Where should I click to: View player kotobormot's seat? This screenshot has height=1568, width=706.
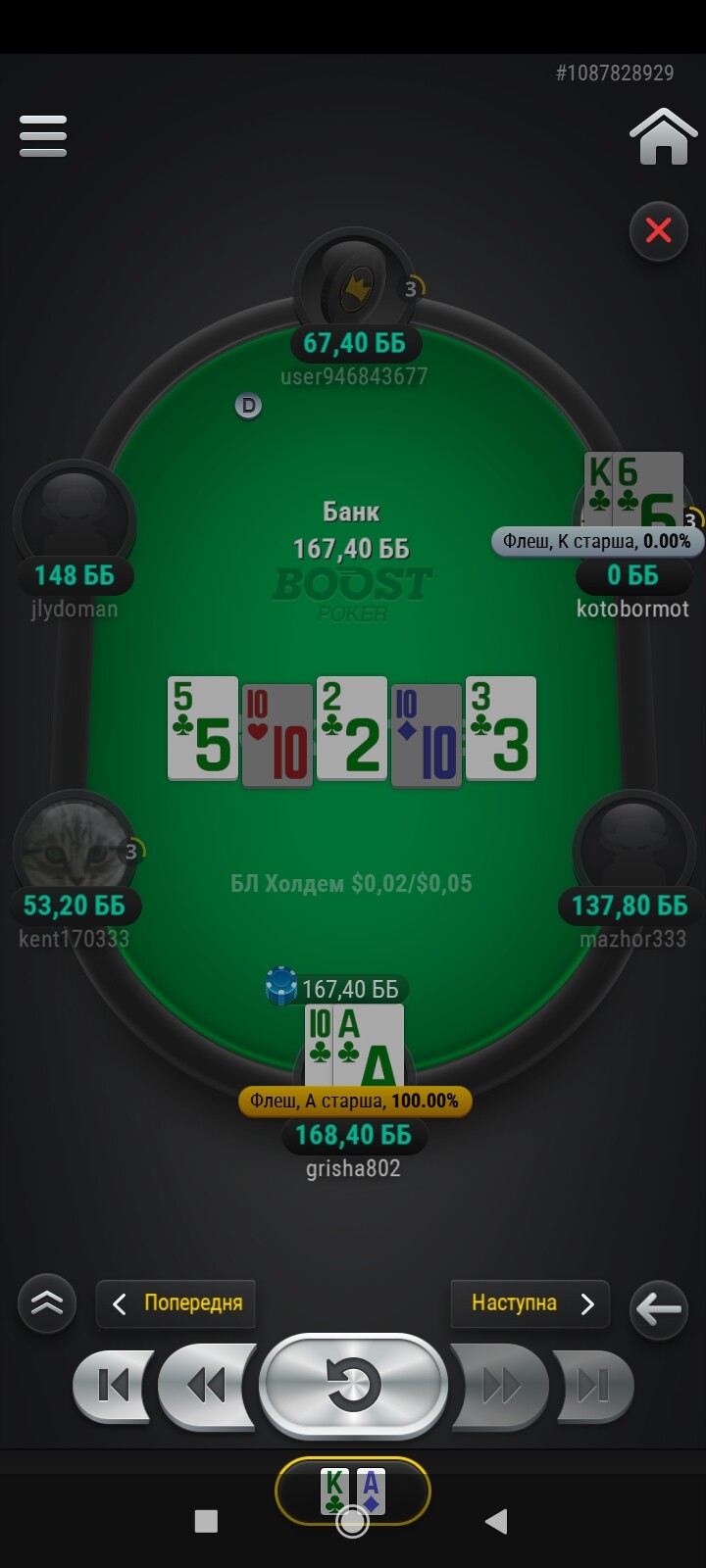pyautogui.click(x=632, y=609)
